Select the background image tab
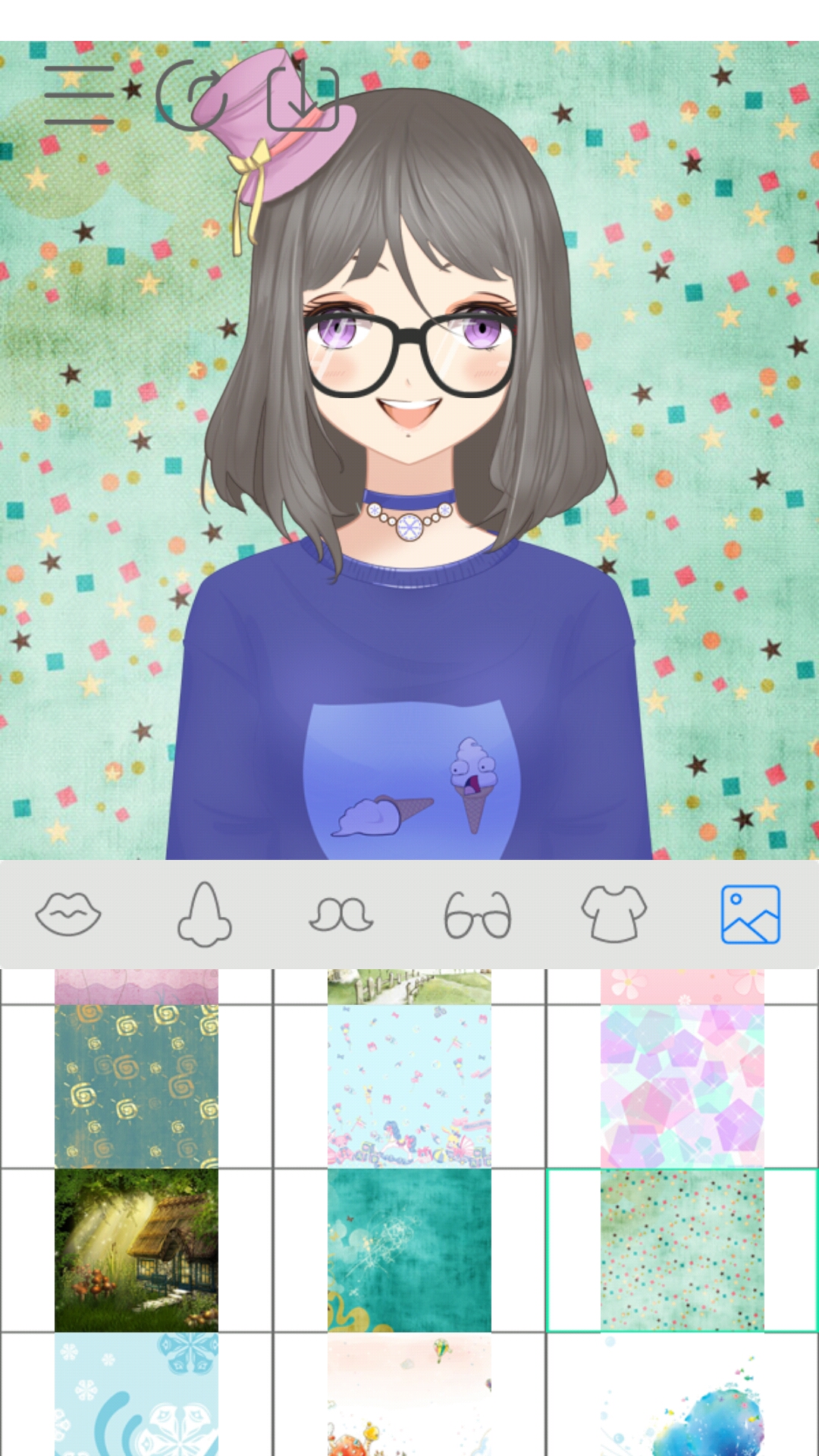819x1456 pixels. coord(750,914)
